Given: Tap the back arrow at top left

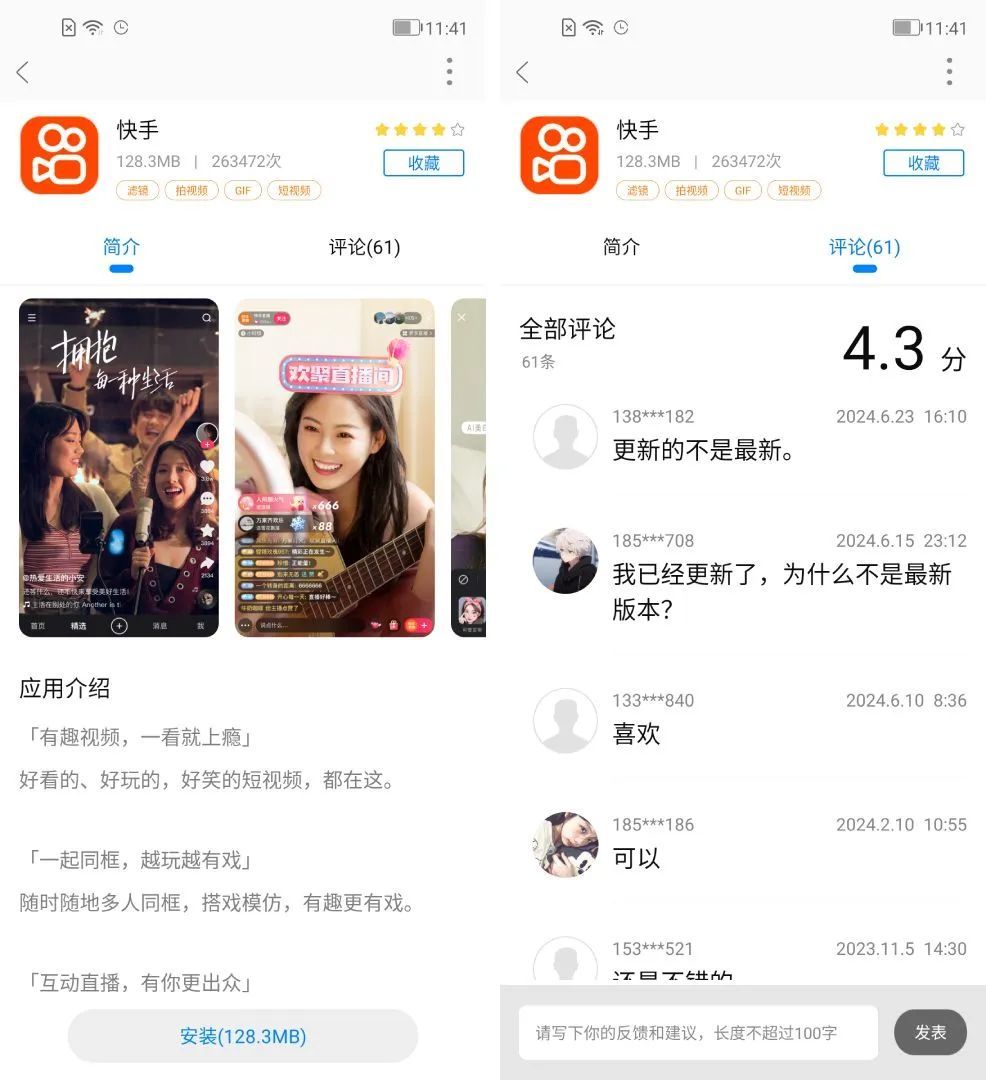Looking at the screenshot, I should tap(22, 72).
